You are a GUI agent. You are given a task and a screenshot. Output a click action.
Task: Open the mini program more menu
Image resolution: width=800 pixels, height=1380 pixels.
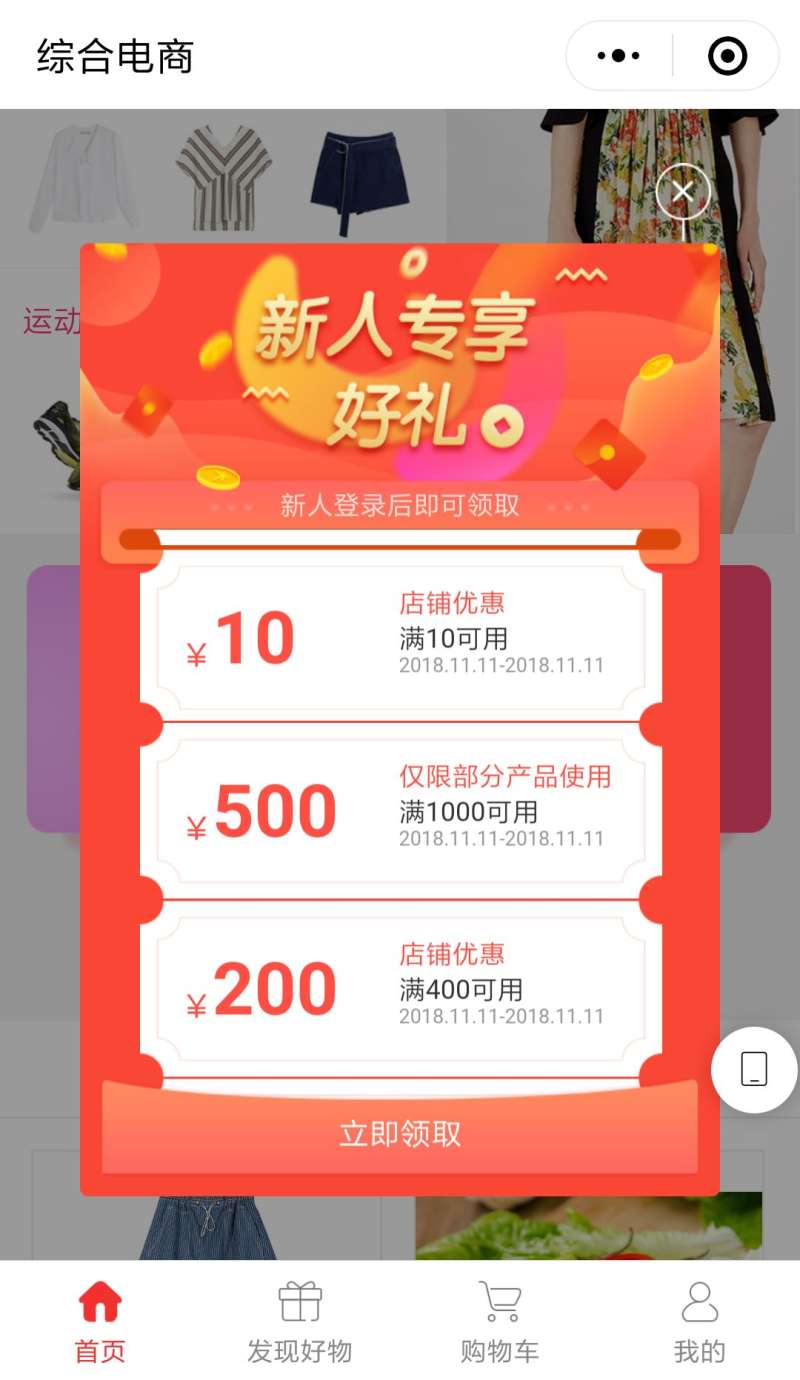619,56
